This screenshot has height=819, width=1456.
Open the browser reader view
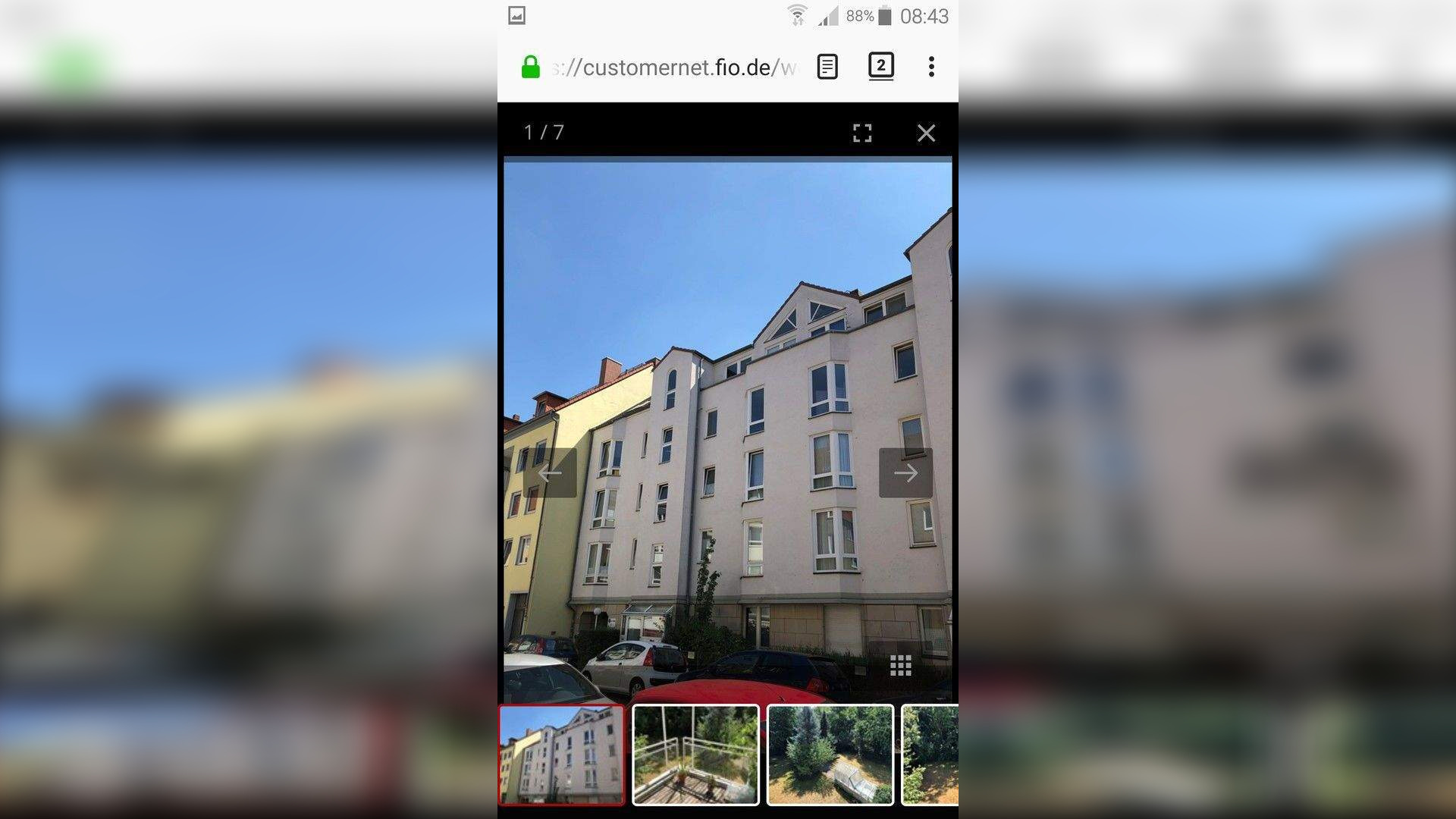(x=827, y=67)
